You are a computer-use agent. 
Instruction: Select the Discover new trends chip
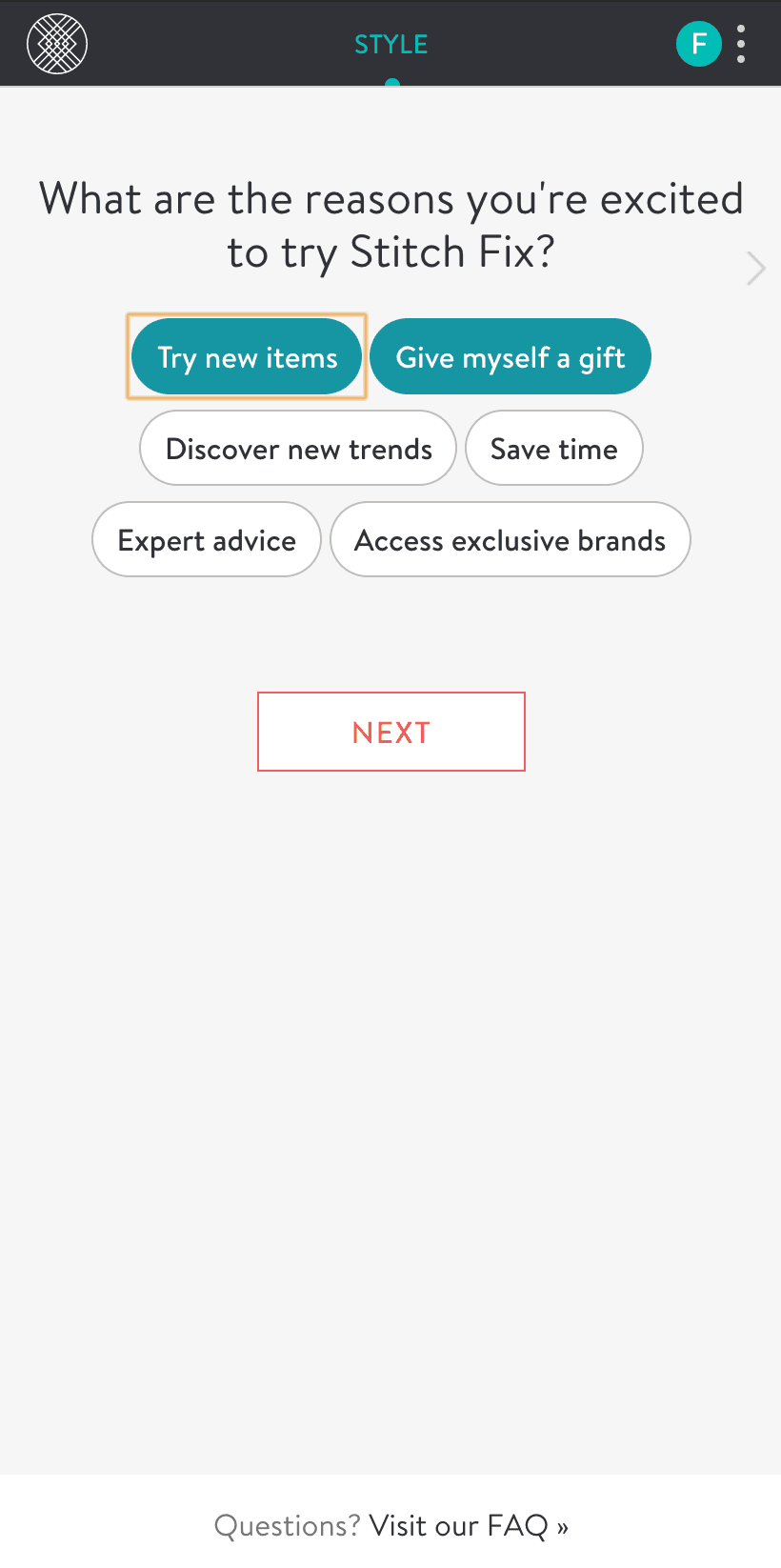click(298, 448)
